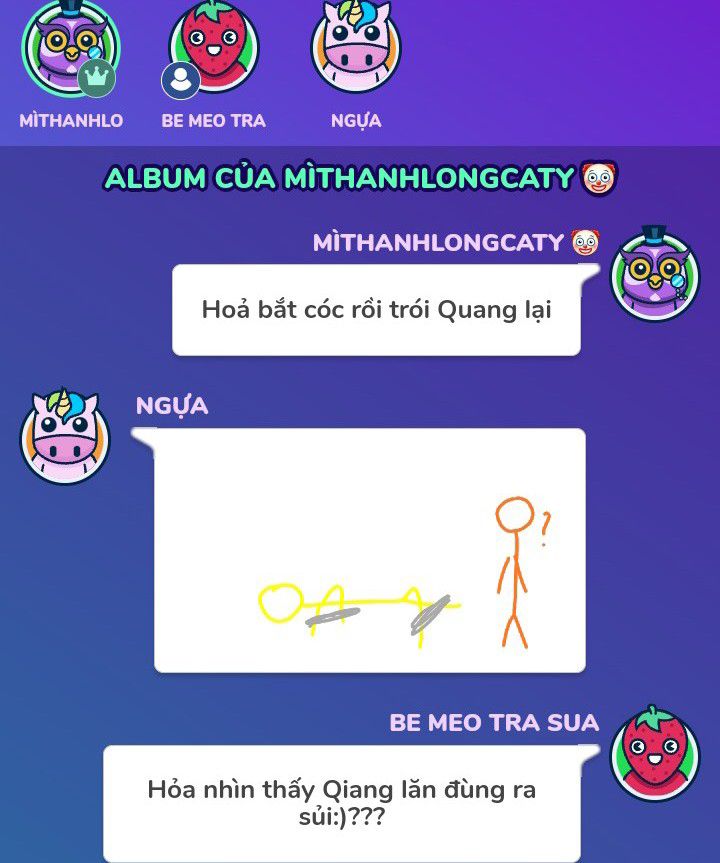
Task: Open NGỰA's album from the player row
Action: (356, 48)
